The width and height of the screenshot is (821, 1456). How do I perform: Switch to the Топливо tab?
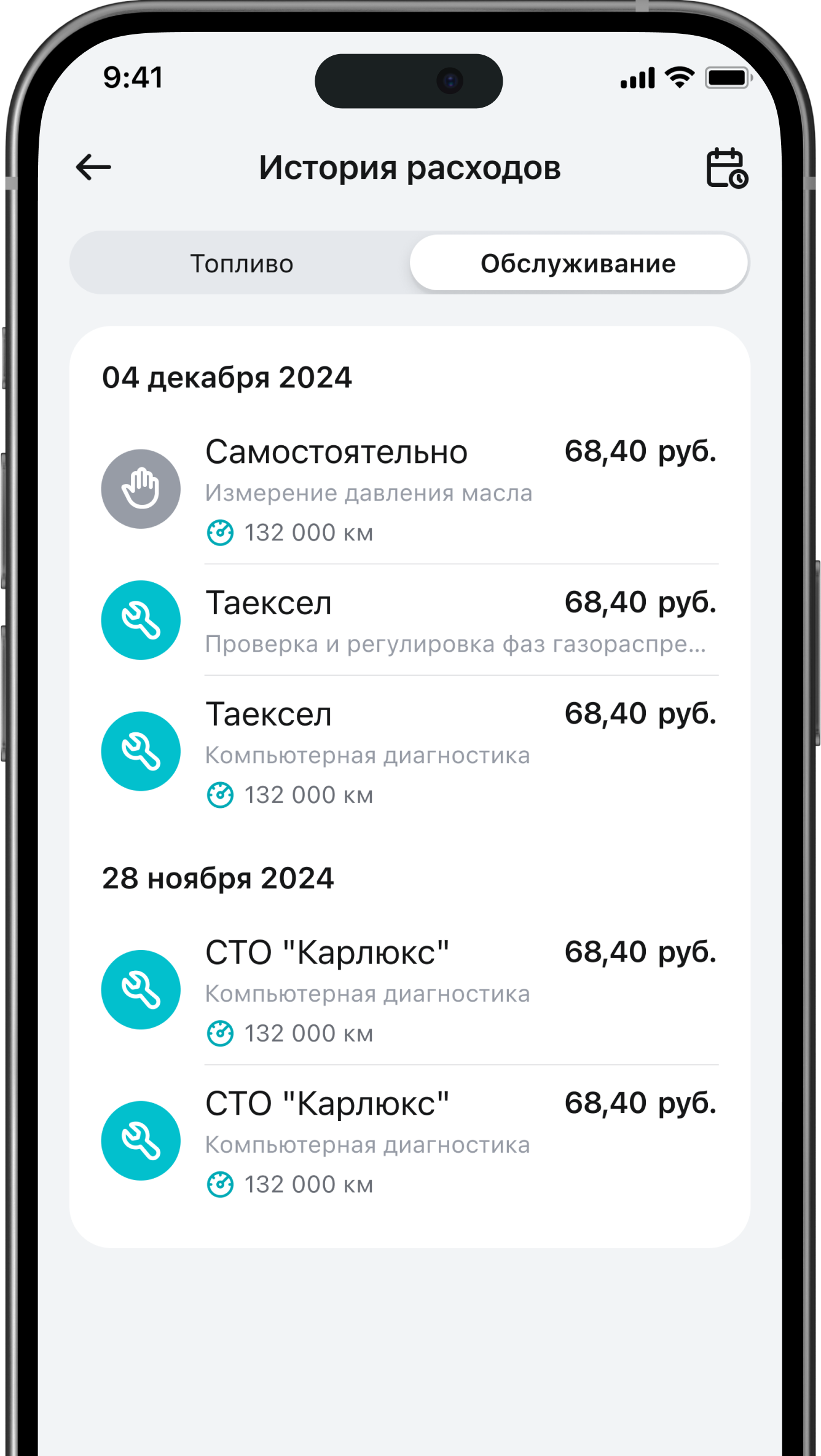[242, 264]
